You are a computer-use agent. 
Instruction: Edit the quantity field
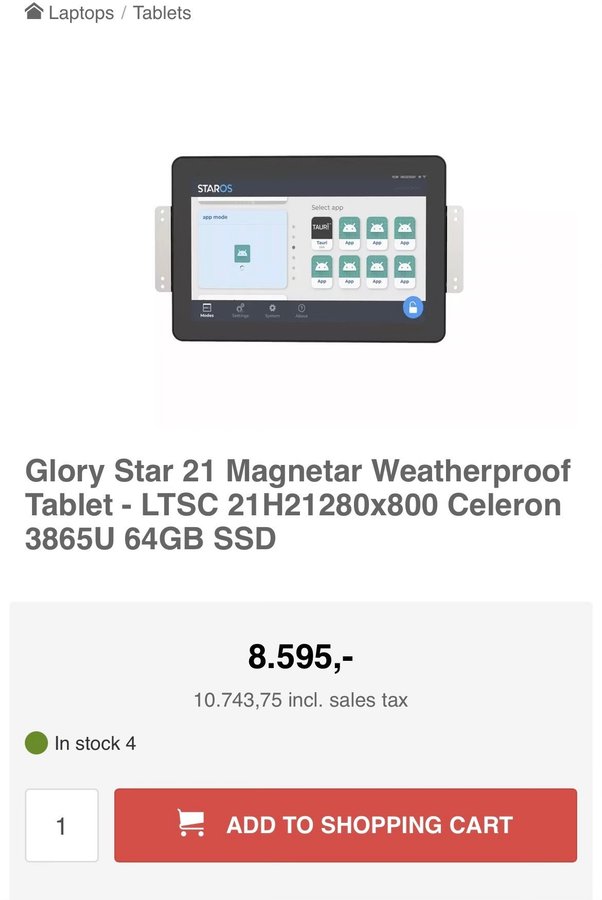(62, 826)
